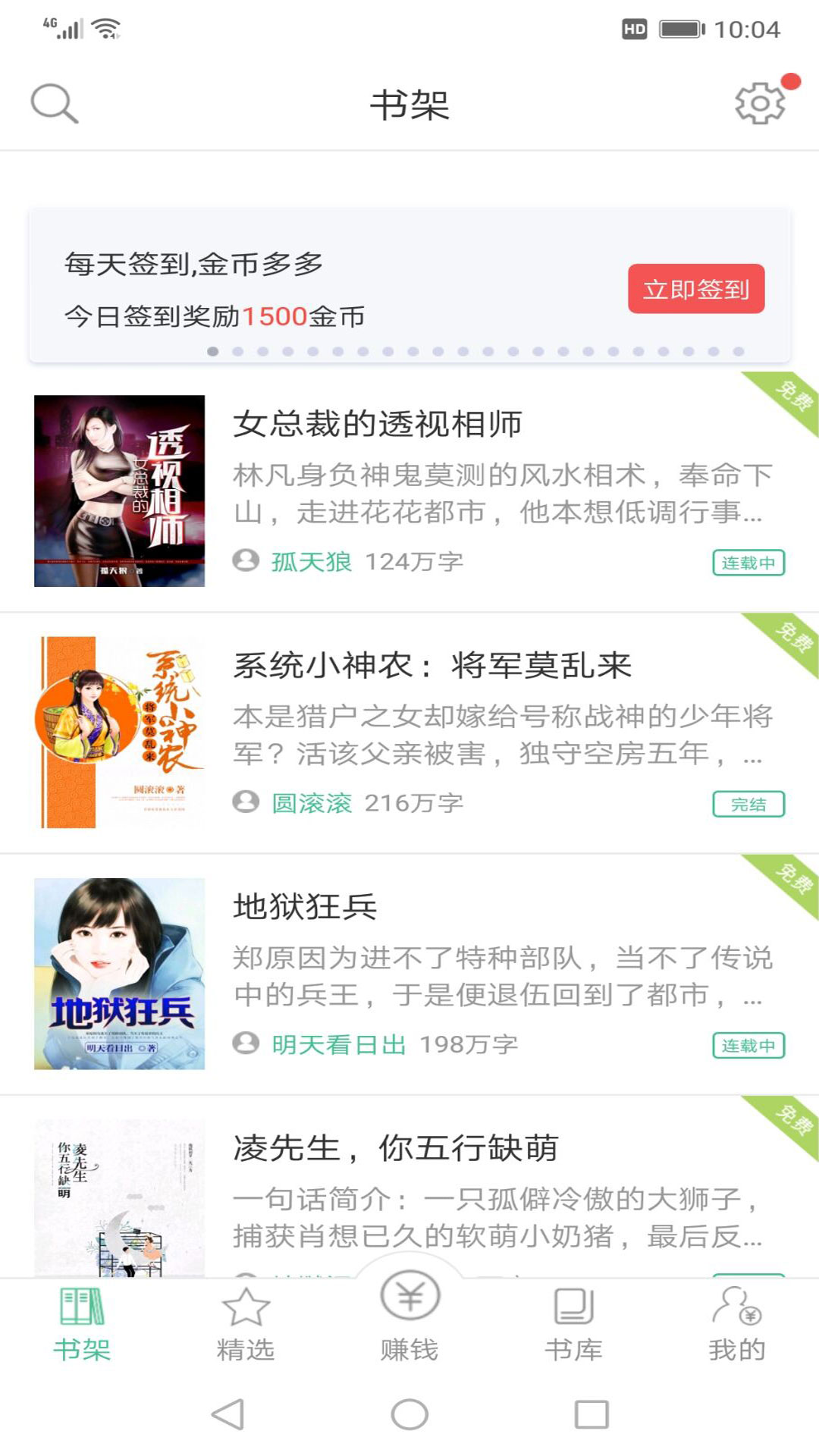The image size is (819, 1456).
Task: Open the search magnifier icon
Action: pos(54,103)
